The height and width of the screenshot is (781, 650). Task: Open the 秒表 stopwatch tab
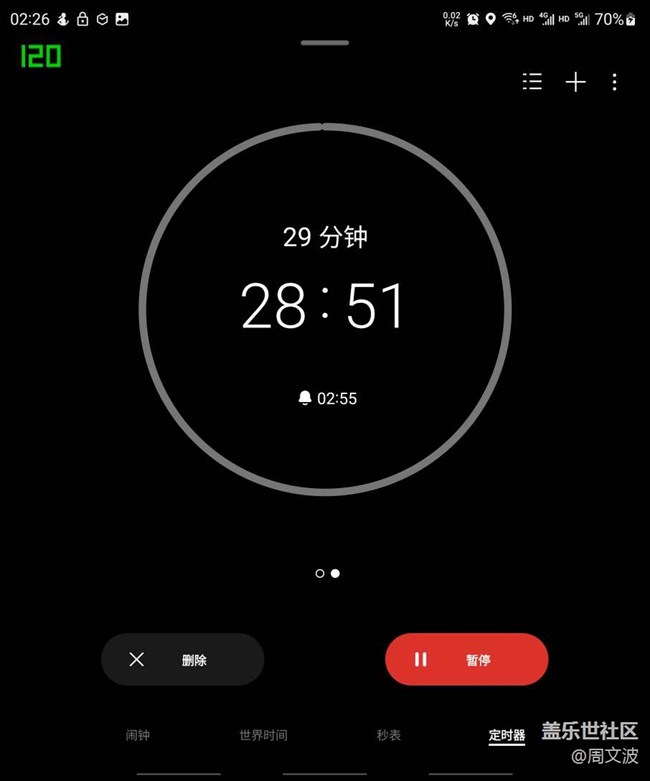389,735
